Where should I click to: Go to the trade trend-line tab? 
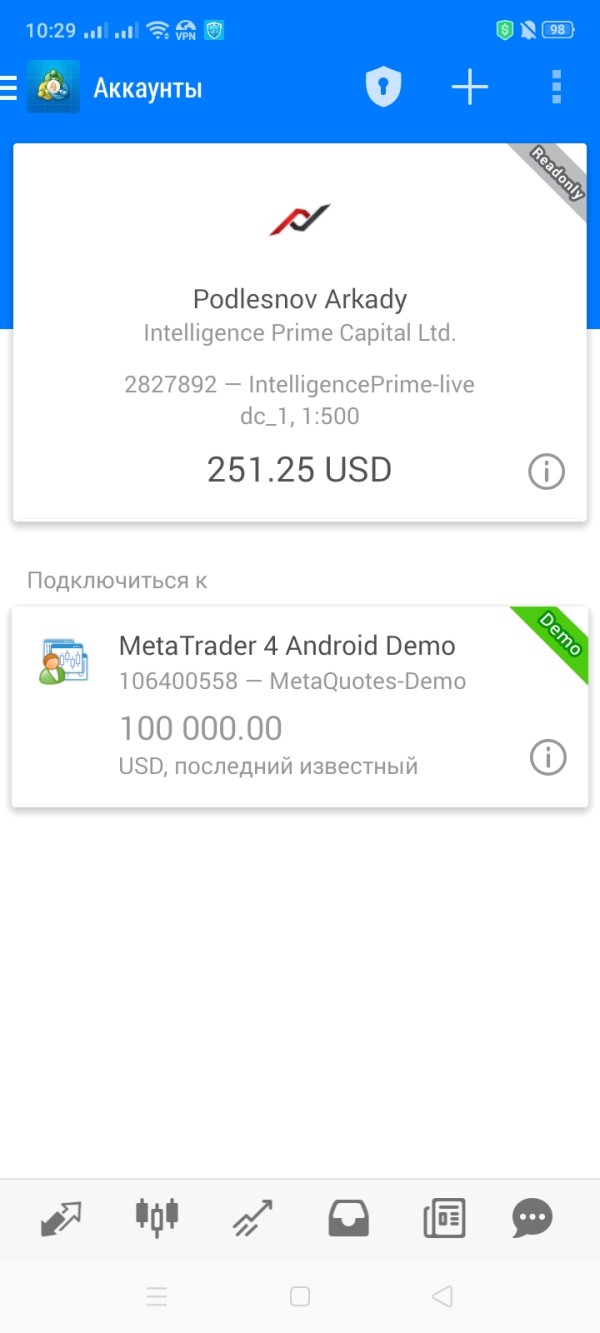tap(251, 1218)
